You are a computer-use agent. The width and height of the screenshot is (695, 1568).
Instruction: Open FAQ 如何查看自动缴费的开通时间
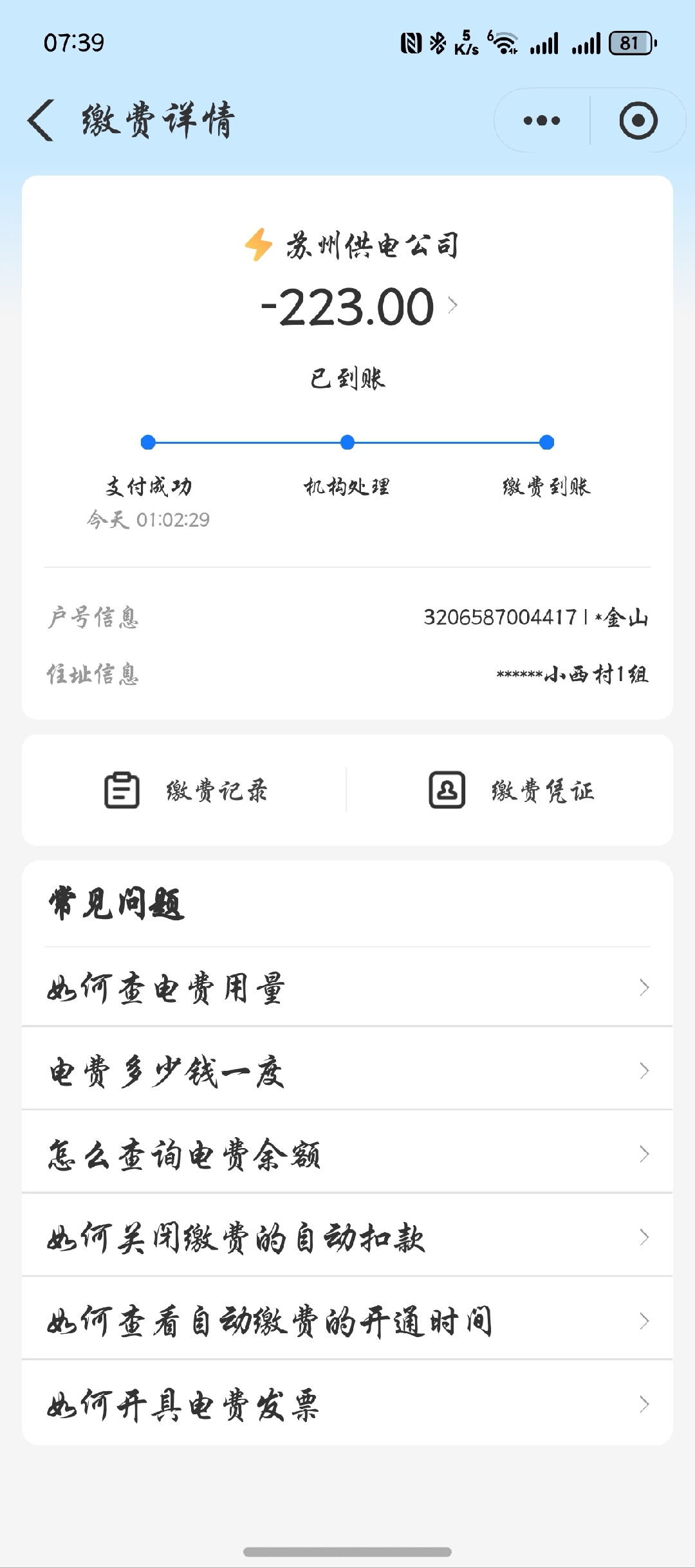click(347, 1320)
